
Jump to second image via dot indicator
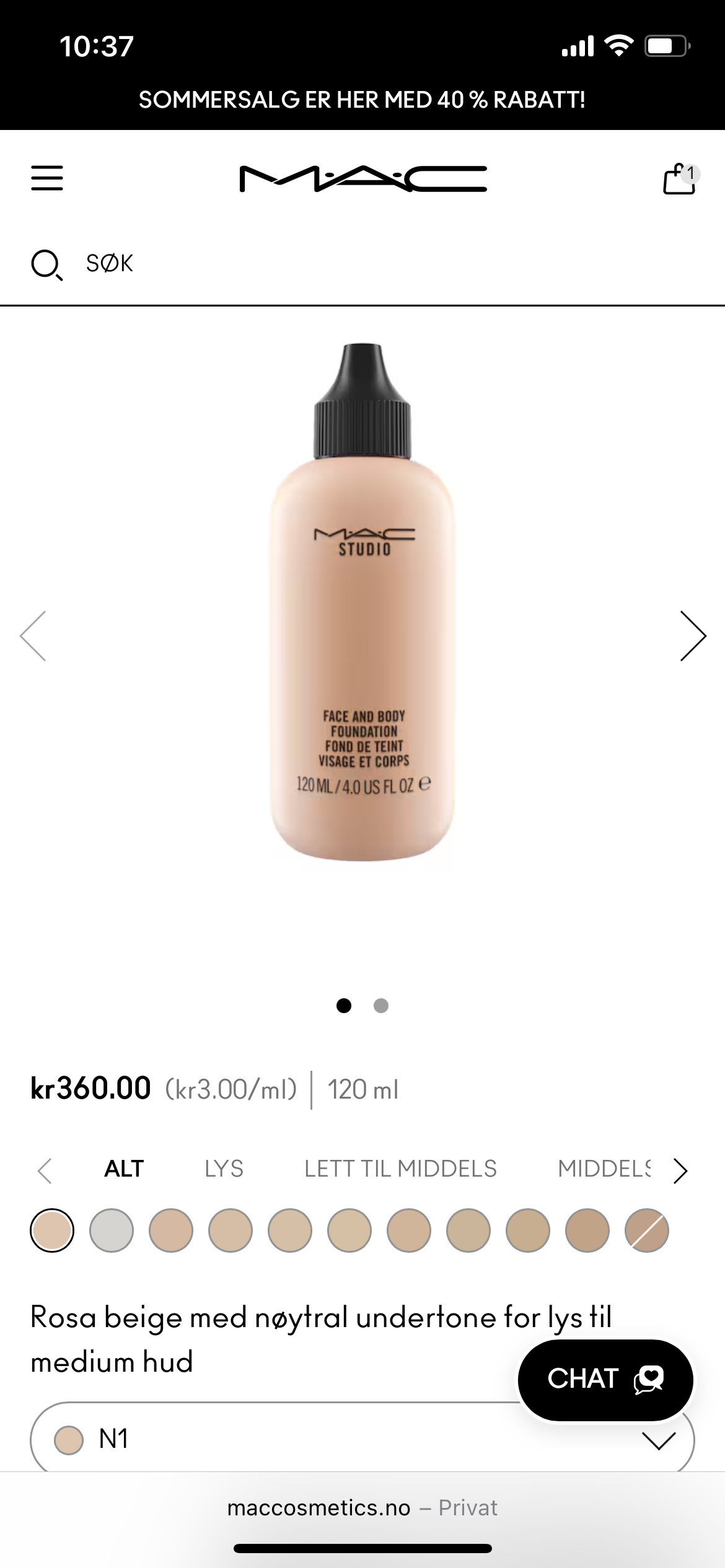[x=381, y=1006]
